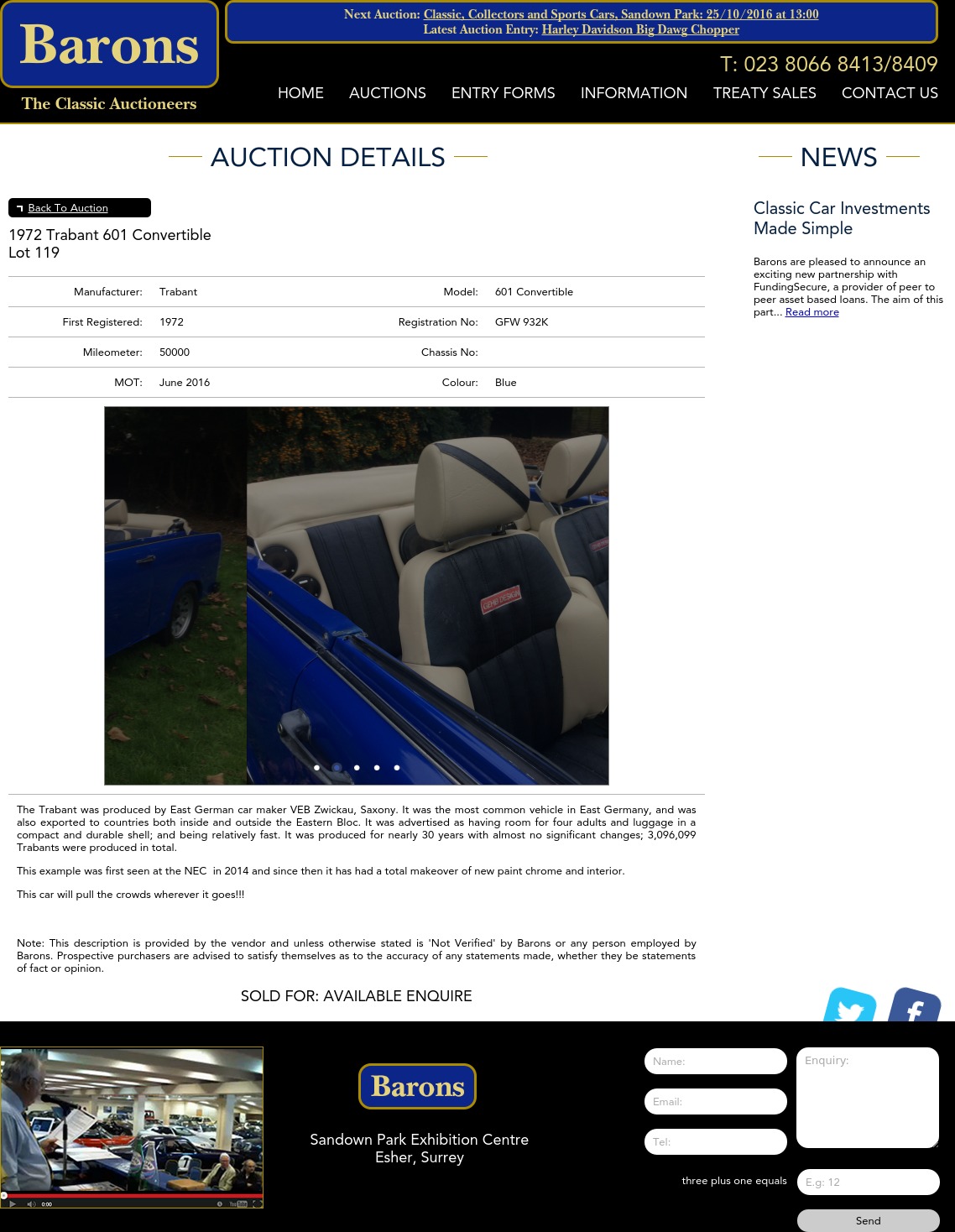Go to CONTACT US page
The height and width of the screenshot is (1232, 955).
point(890,93)
